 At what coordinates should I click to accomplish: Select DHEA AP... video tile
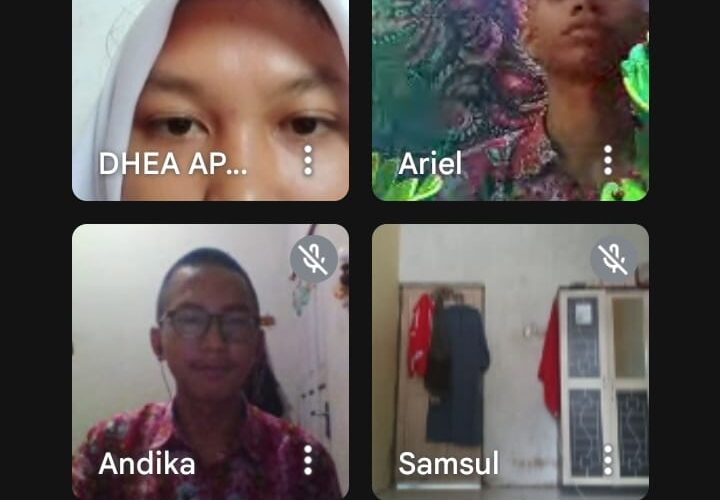210,90
